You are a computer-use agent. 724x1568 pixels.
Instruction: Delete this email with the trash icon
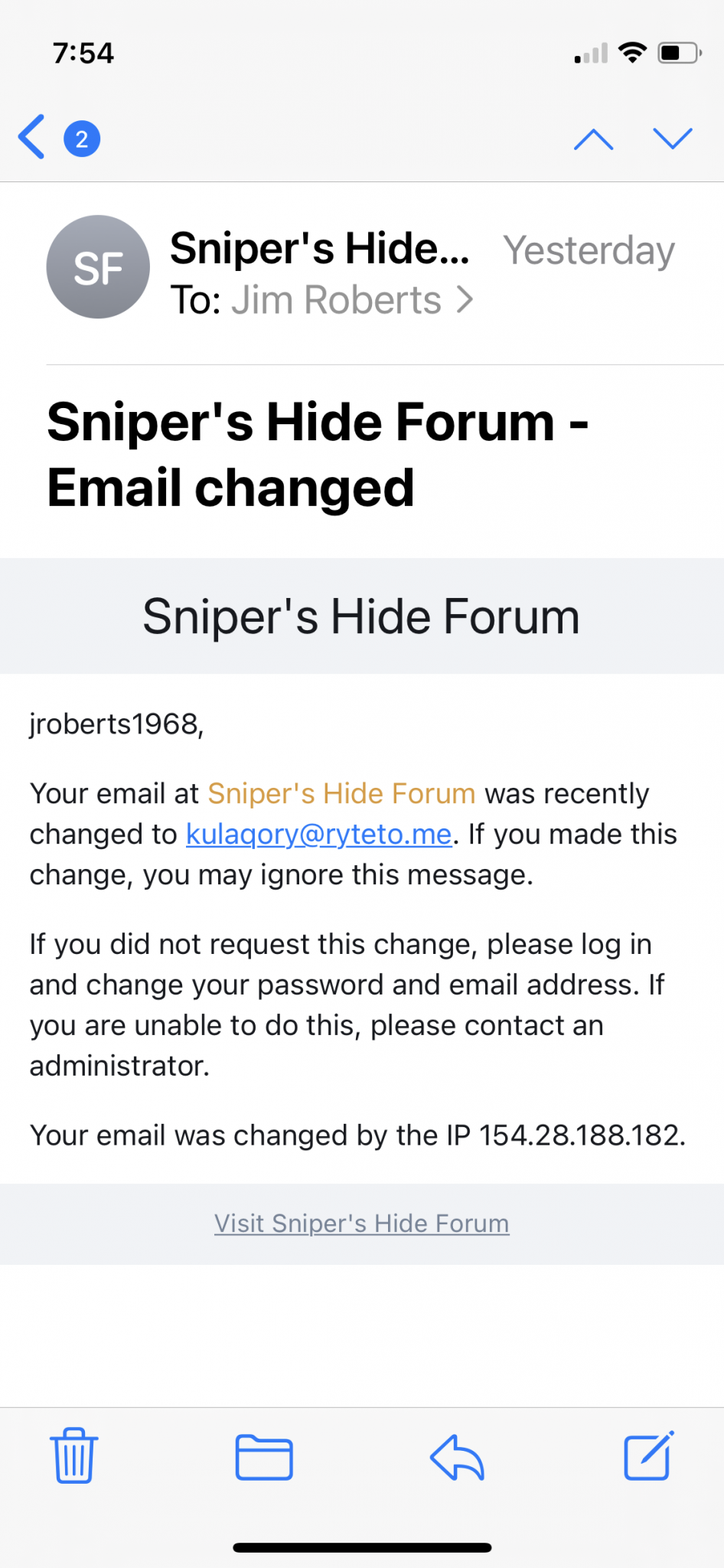coord(74,1455)
